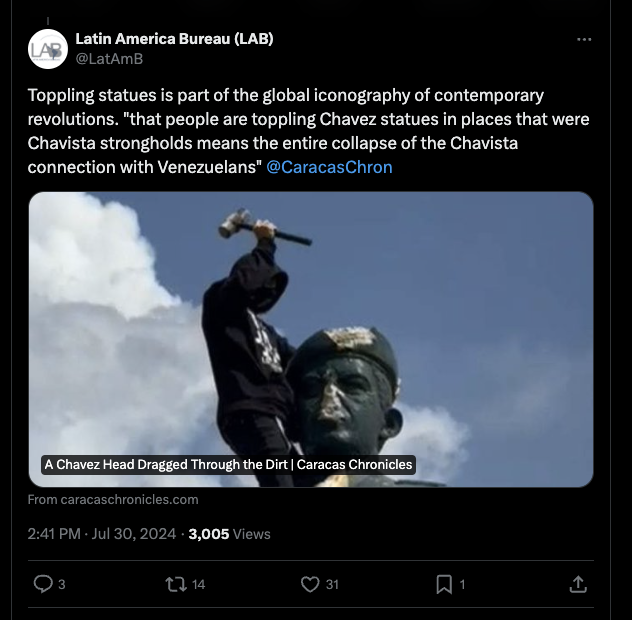Reply to this post

tap(43, 584)
